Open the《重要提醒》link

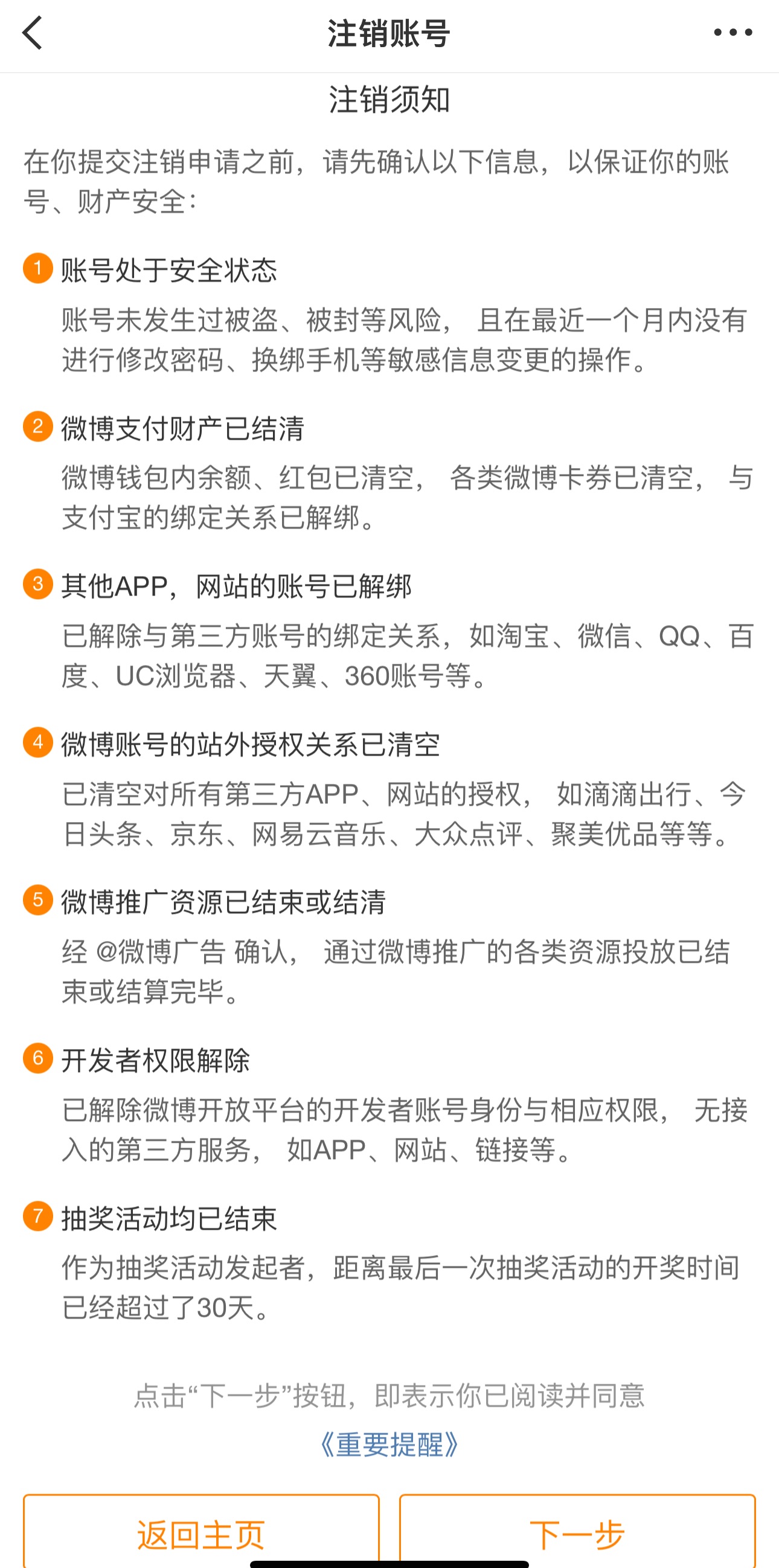[x=389, y=1444]
